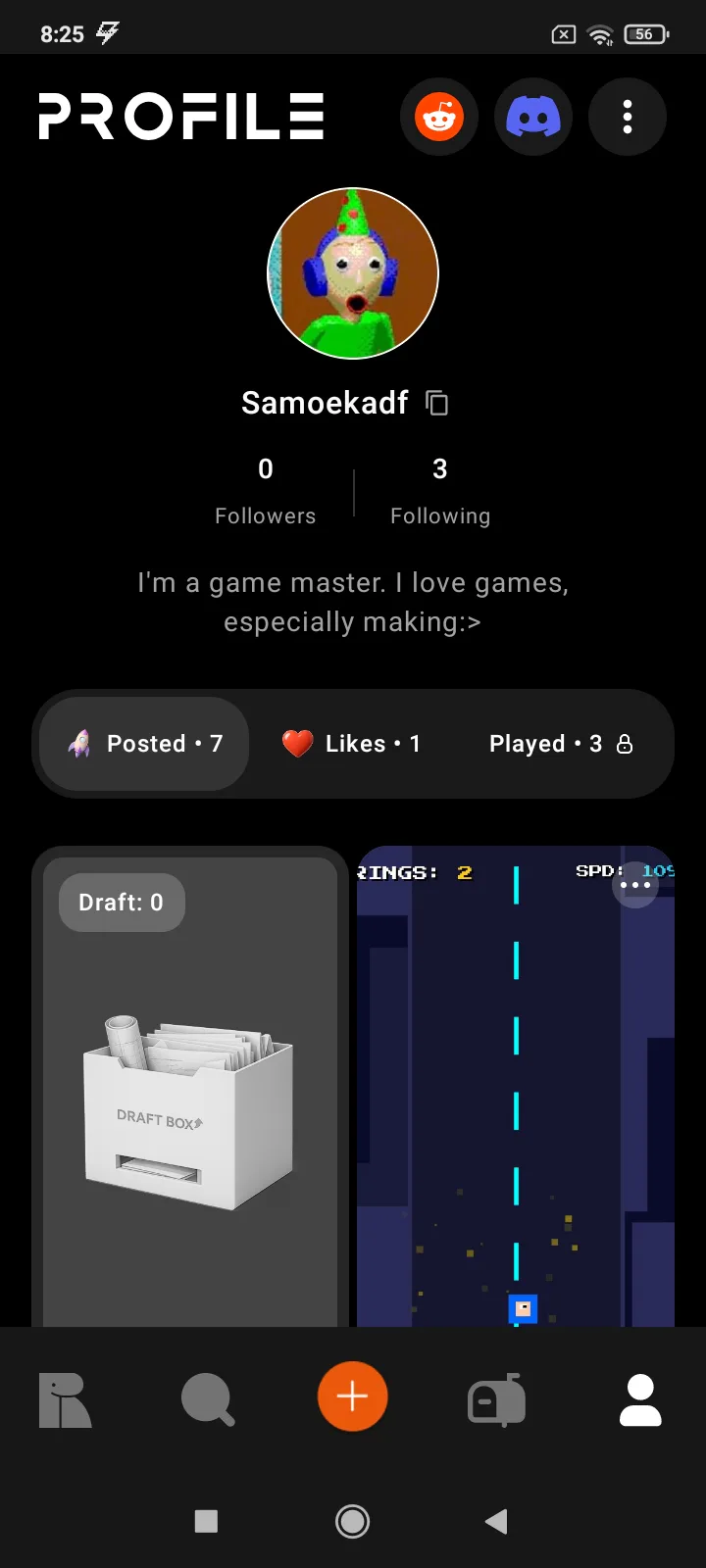Select the Posted tab
Image resolution: width=706 pixels, height=1568 pixels.
coord(144,744)
